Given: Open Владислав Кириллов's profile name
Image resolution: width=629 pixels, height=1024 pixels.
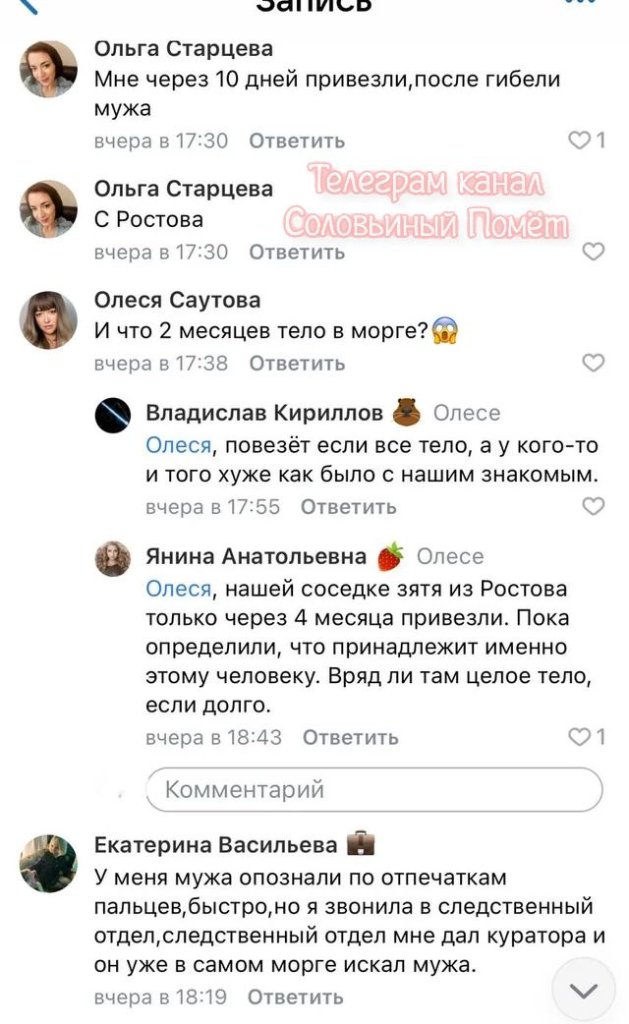Looking at the screenshot, I should click(264, 413).
